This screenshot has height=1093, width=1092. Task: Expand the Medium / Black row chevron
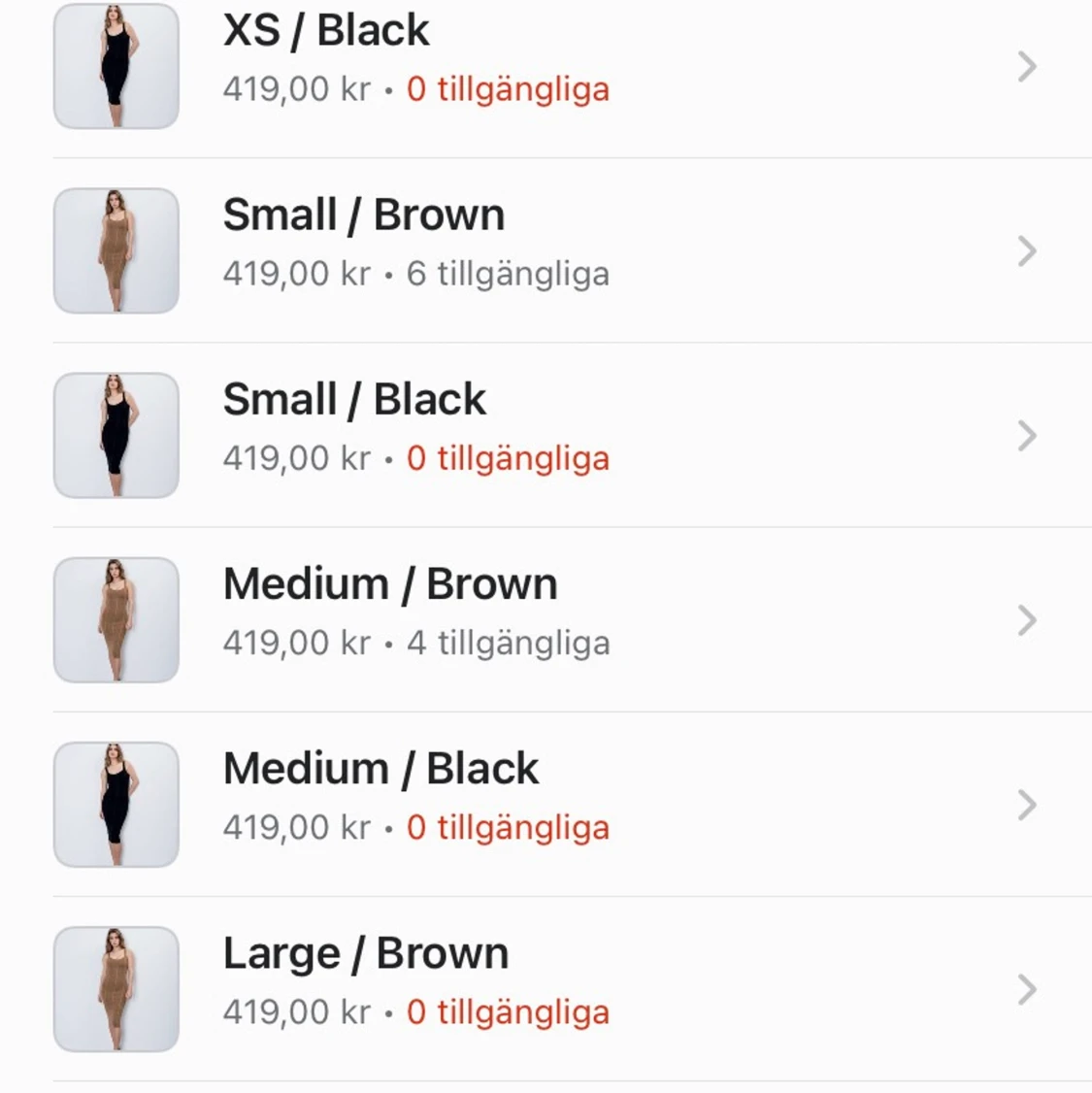[1026, 804]
